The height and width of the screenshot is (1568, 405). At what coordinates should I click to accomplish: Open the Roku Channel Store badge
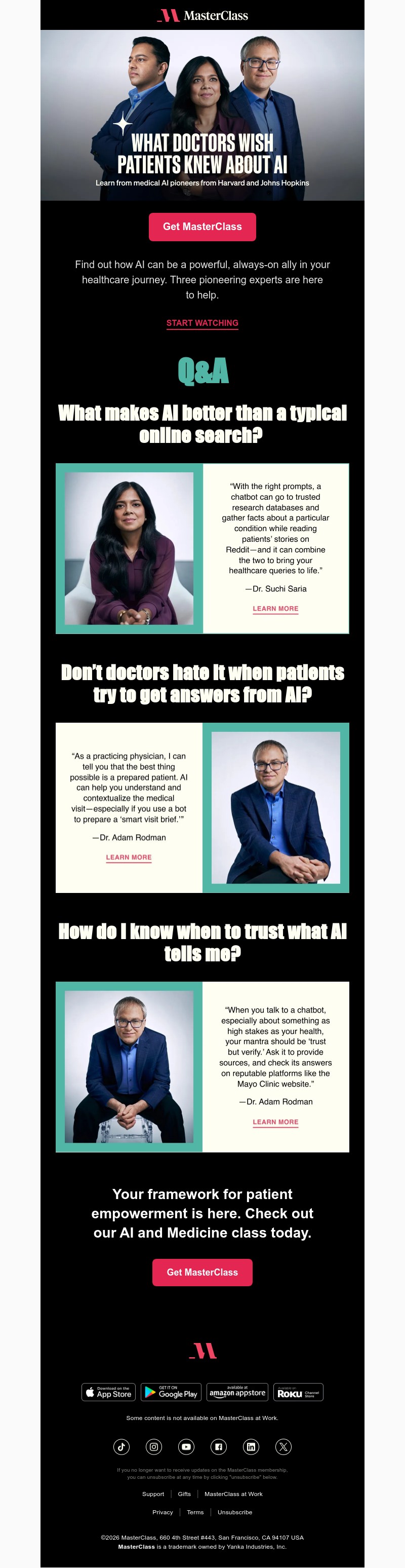298,1392
